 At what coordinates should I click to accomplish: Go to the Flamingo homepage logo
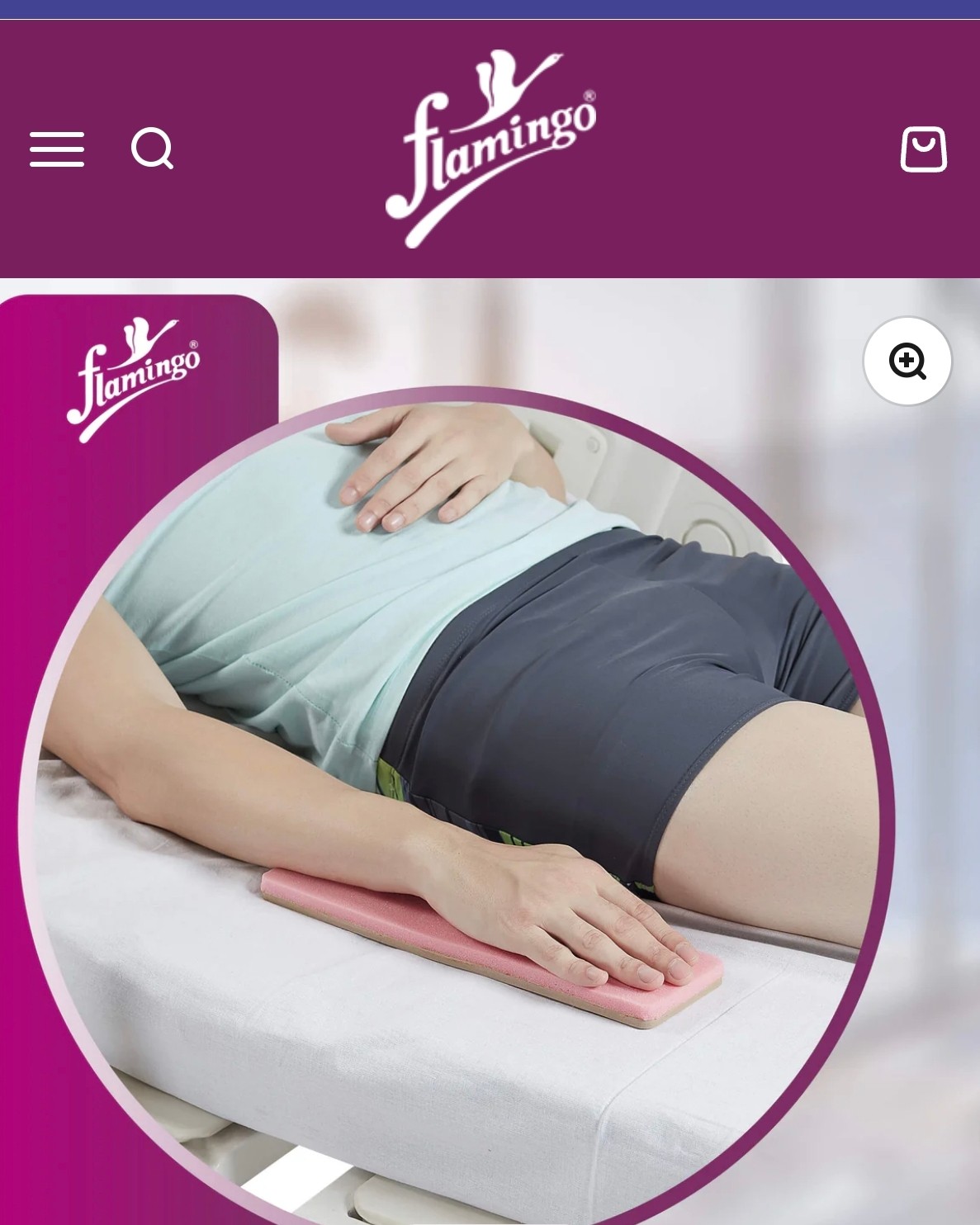[490, 149]
